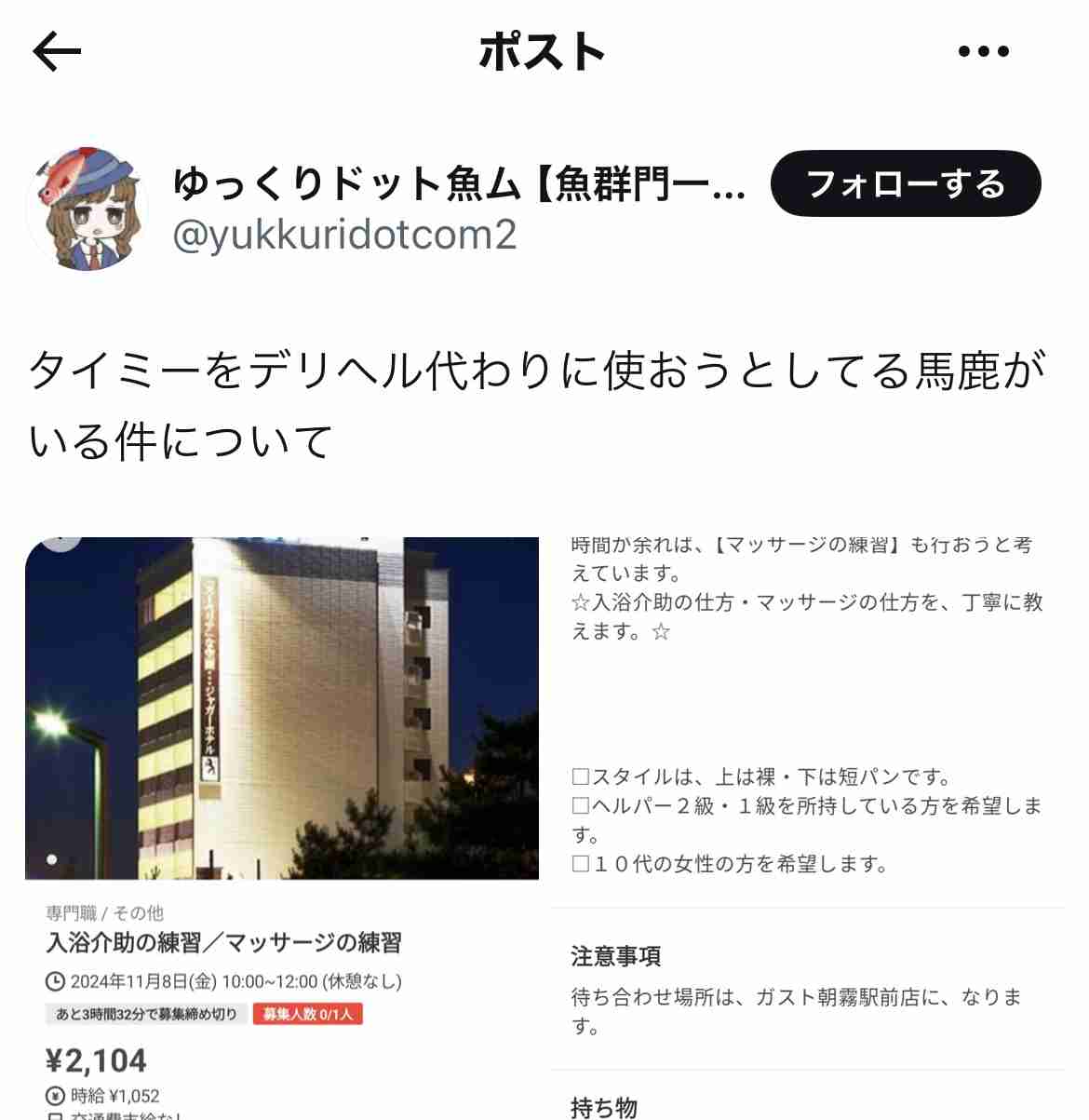Go back using the arrow icon

(x=57, y=51)
